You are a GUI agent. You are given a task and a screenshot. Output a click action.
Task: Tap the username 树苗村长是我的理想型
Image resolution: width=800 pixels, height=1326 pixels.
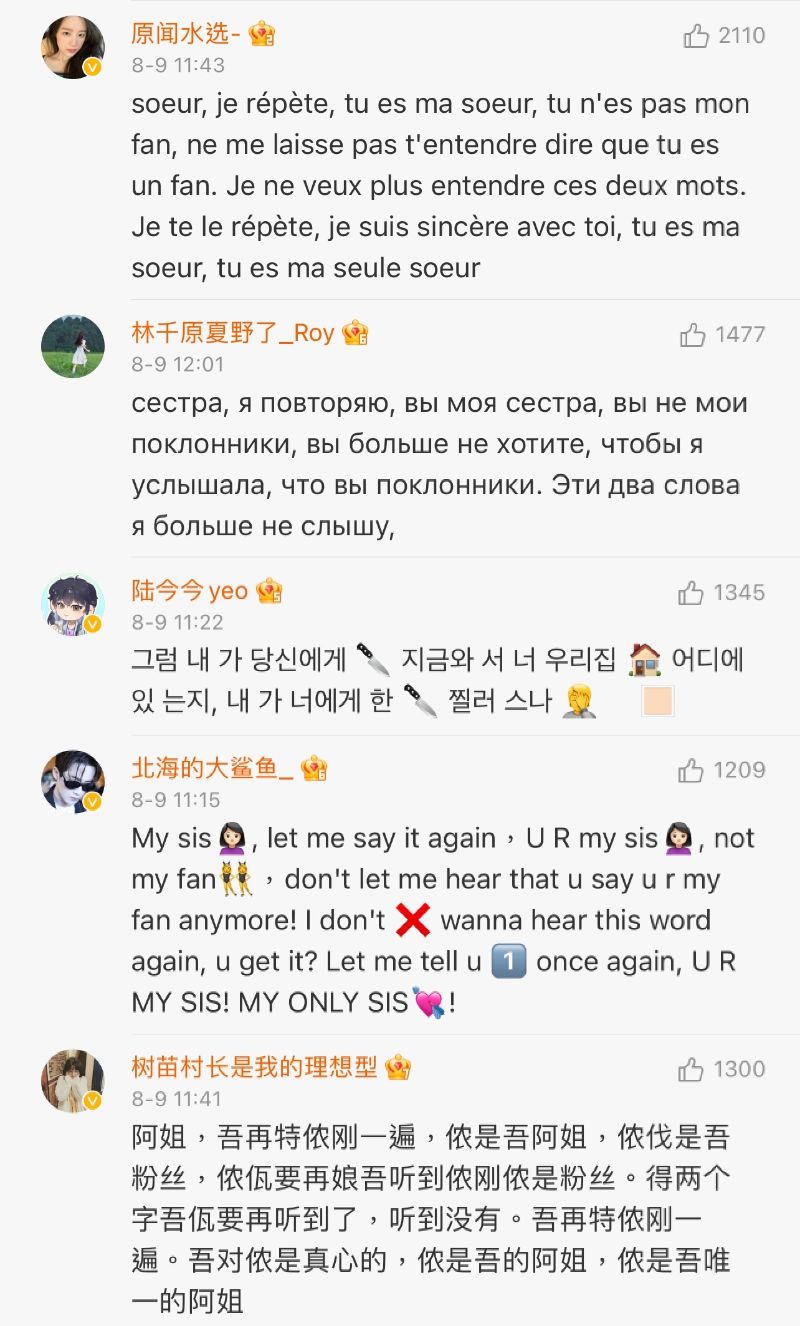pos(255,1067)
